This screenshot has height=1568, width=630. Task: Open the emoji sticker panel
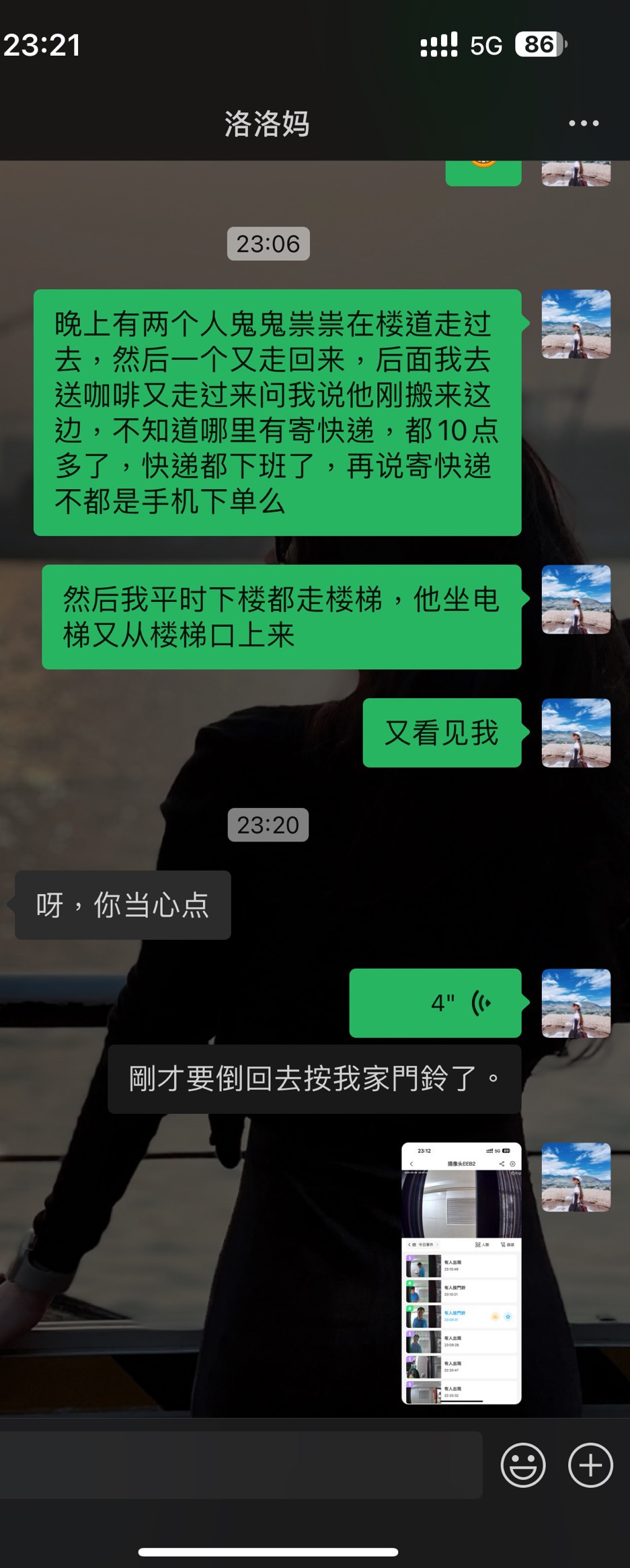pos(522,1465)
